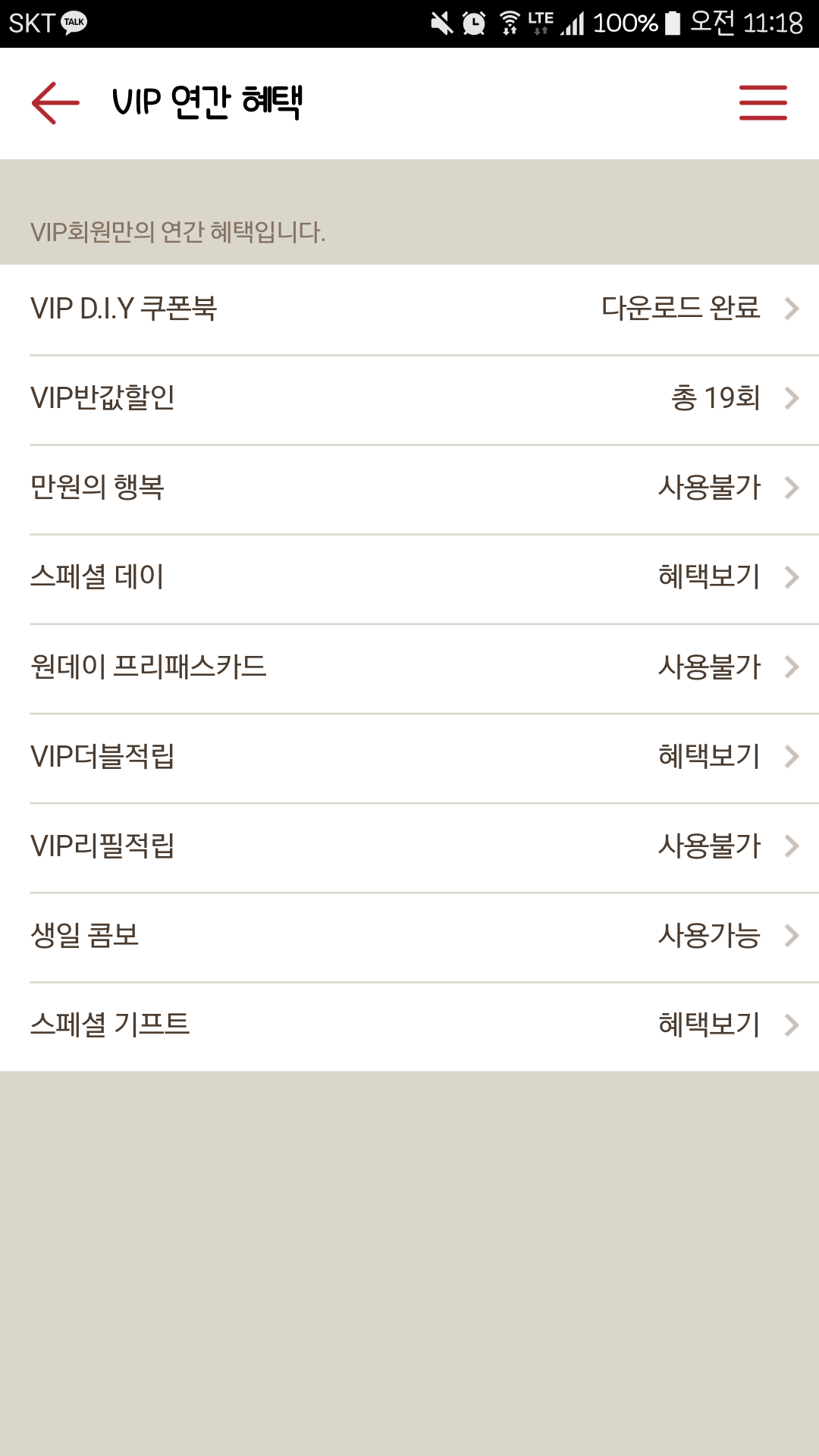Open VIP D.I.Y 쿠폰북 row
Image resolution: width=819 pixels, height=1456 pixels.
pos(409,309)
